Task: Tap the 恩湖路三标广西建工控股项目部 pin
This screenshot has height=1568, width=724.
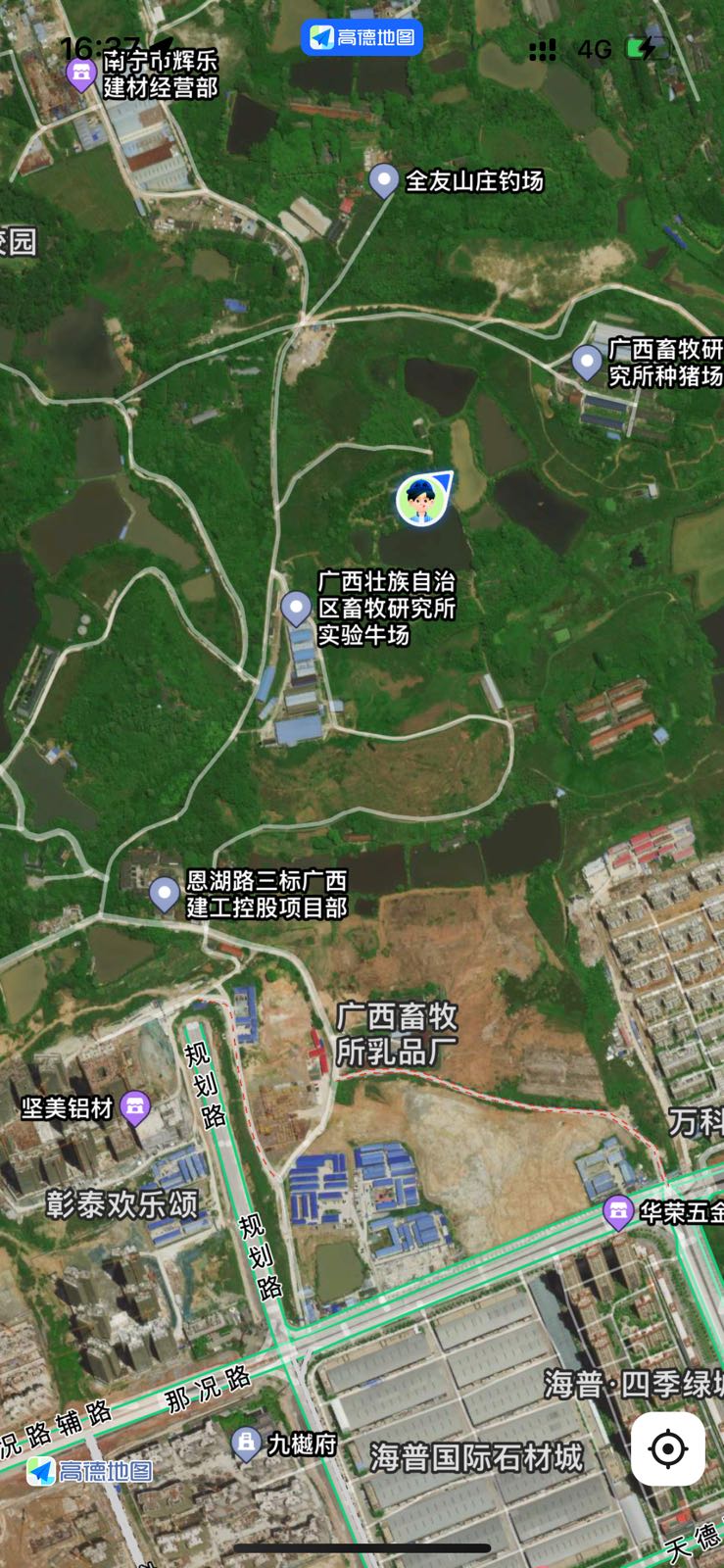Action: point(164,891)
